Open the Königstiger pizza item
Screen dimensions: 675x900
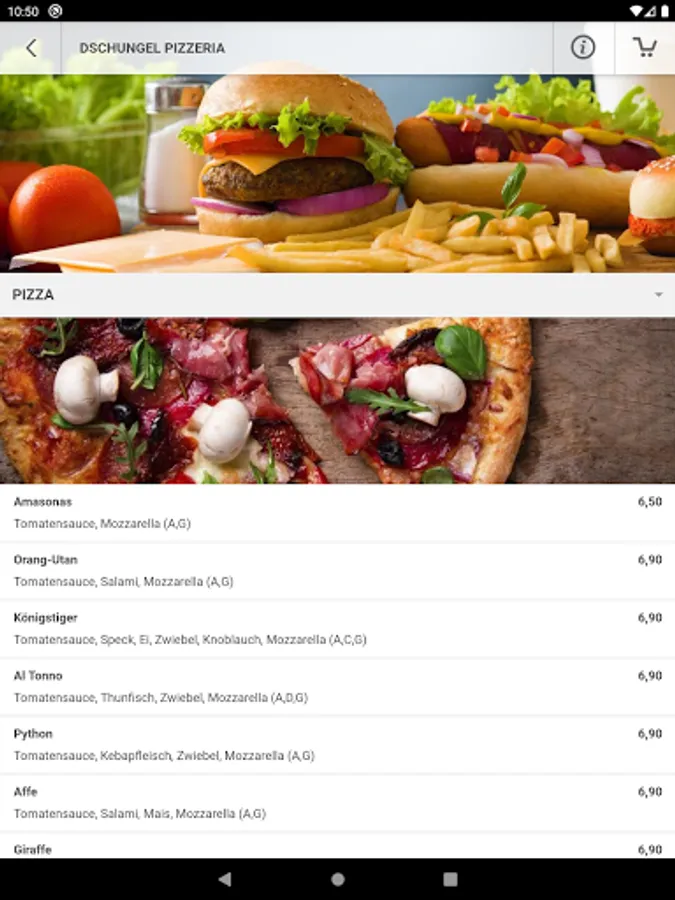pyautogui.click(x=337, y=629)
